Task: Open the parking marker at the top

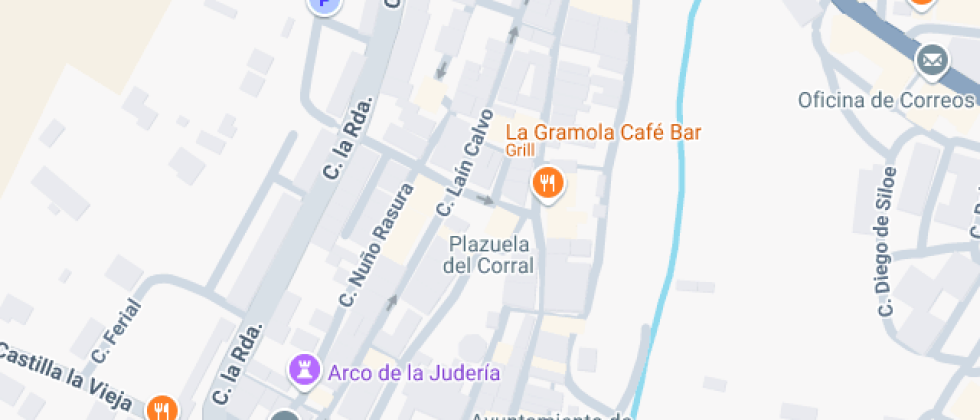Action: click(323, 5)
